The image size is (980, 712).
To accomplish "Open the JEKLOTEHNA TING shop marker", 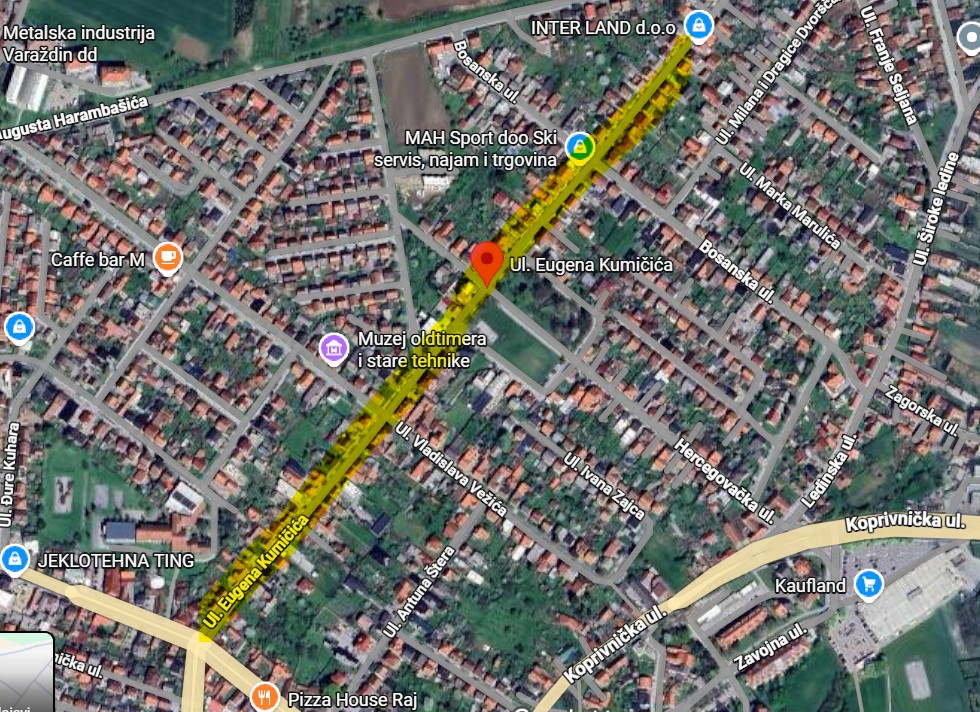I will [x=15, y=559].
